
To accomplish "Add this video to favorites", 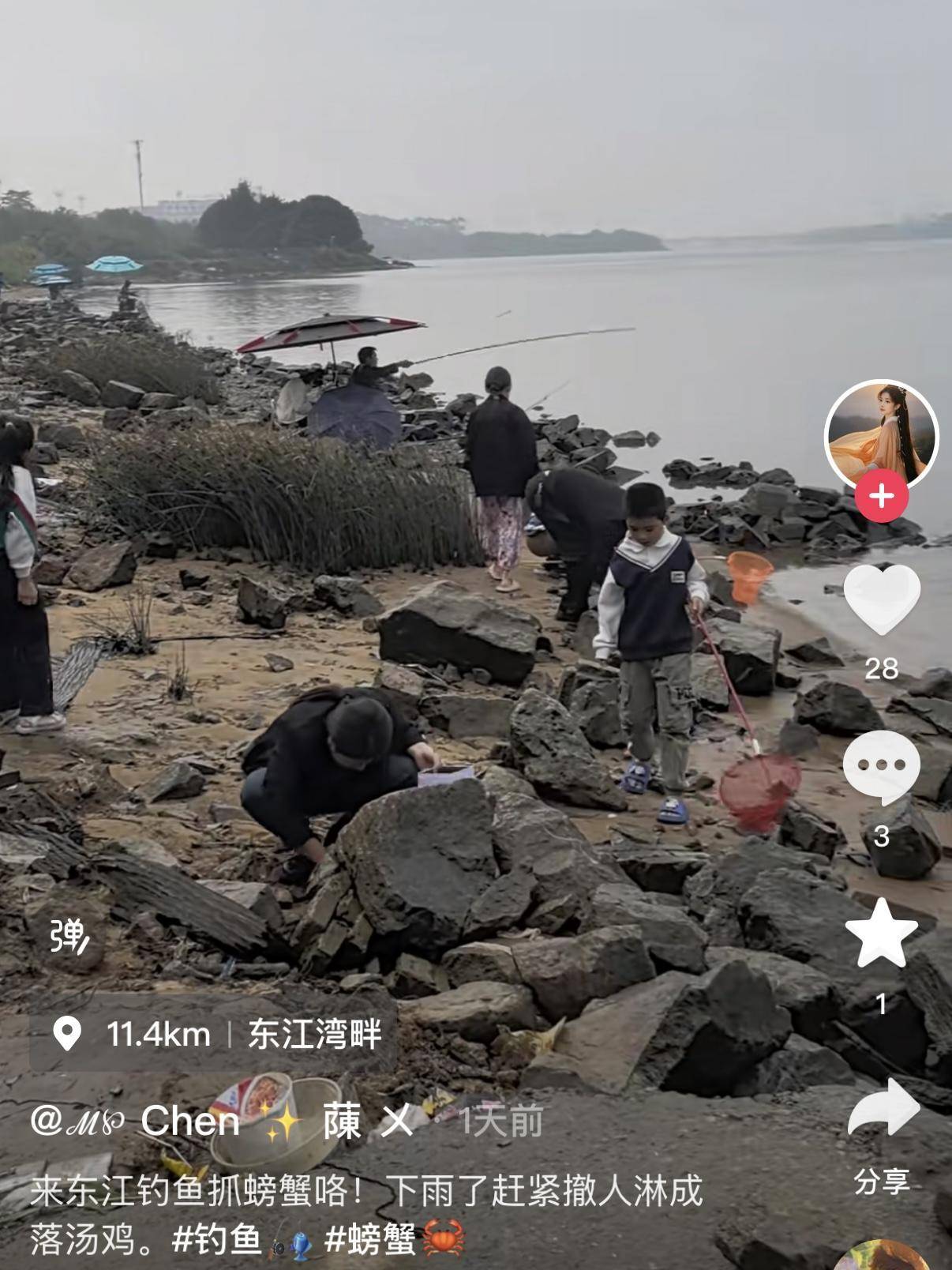I will point(881,934).
